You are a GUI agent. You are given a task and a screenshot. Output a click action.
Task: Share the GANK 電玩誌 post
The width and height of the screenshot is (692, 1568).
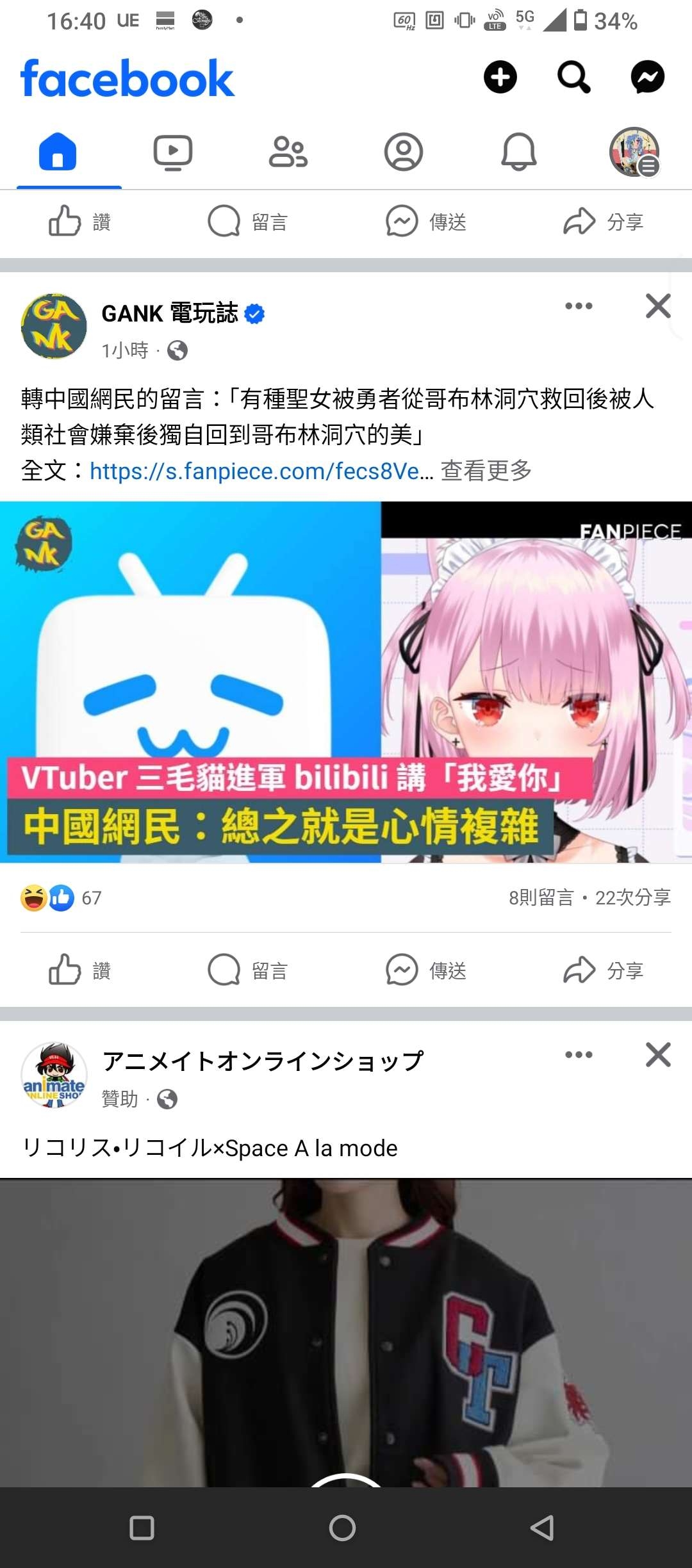click(604, 970)
